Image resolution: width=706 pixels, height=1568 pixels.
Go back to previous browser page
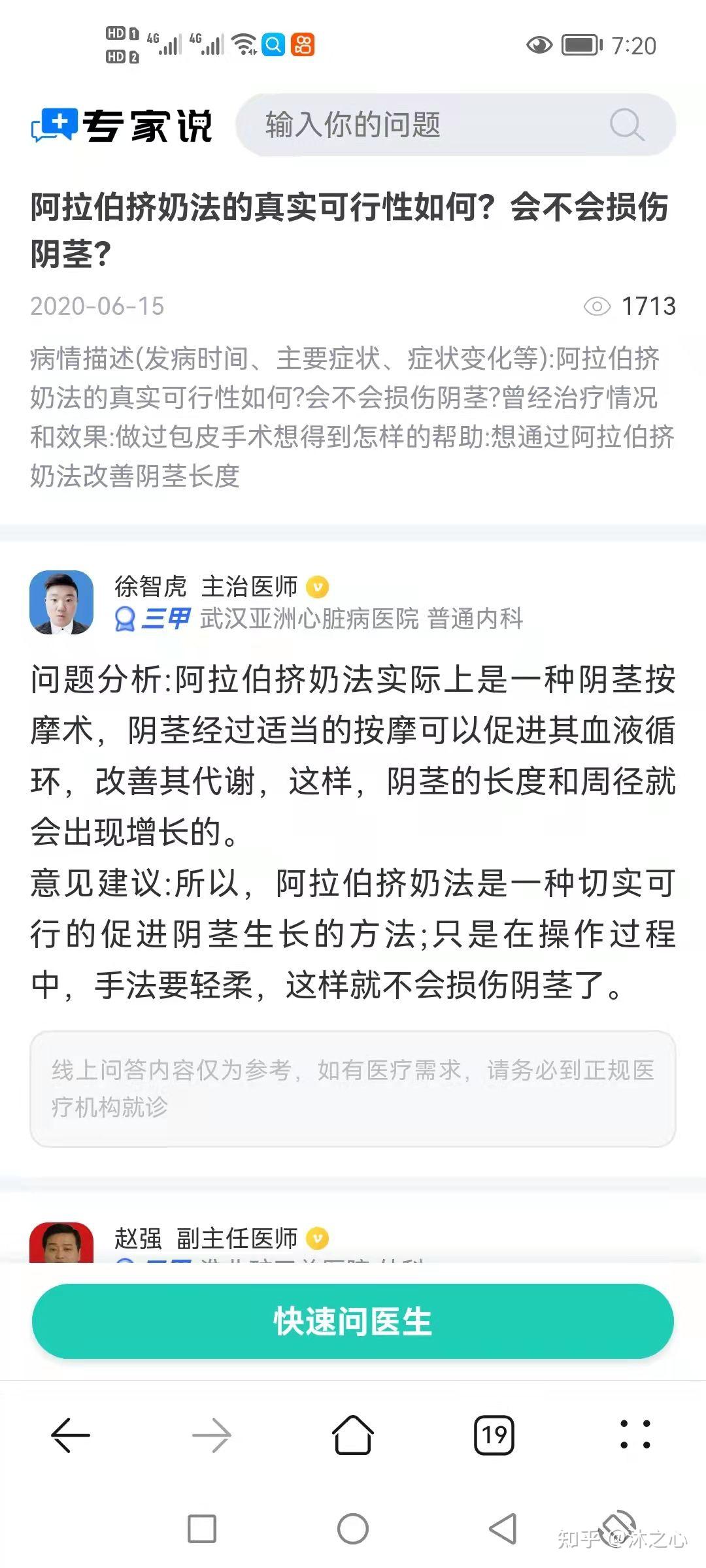pyautogui.click(x=71, y=1435)
